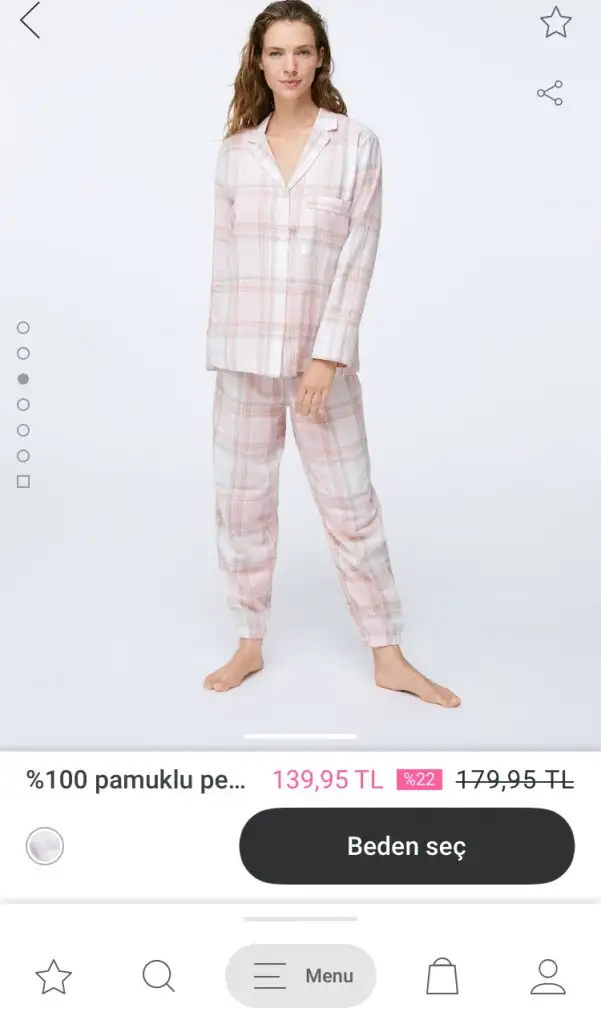The width and height of the screenshot is (601, 1024).
Task: Open the account profile
Action: click(x=547, y=977)
